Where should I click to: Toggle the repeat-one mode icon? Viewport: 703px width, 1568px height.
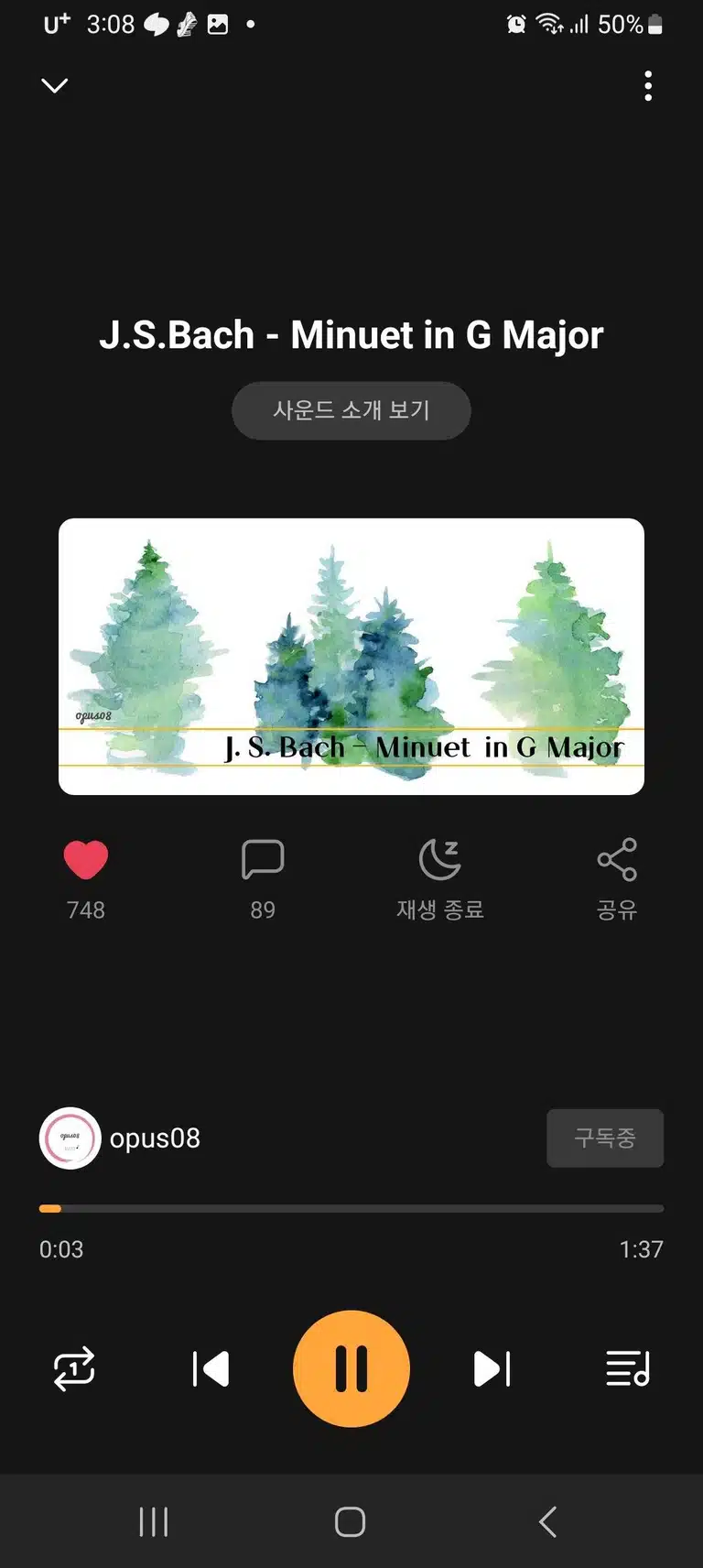pos(74,1369)
